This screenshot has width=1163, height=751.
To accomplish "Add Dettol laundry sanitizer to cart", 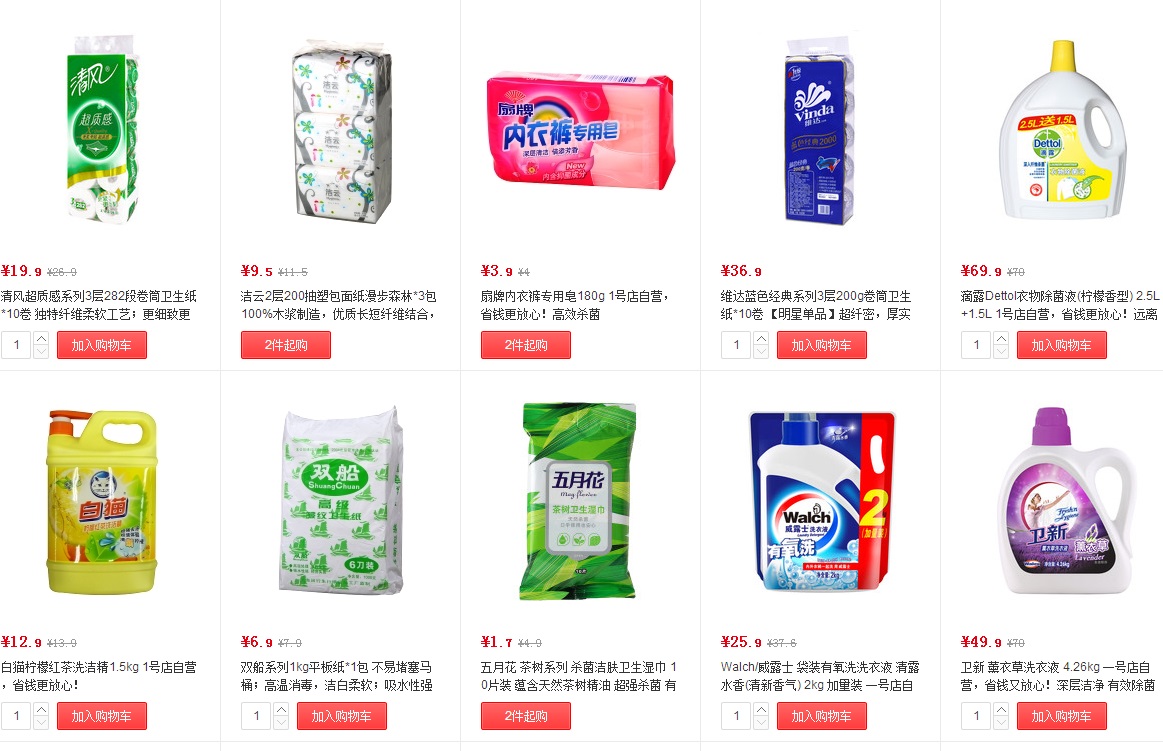I will [1061, 345].
